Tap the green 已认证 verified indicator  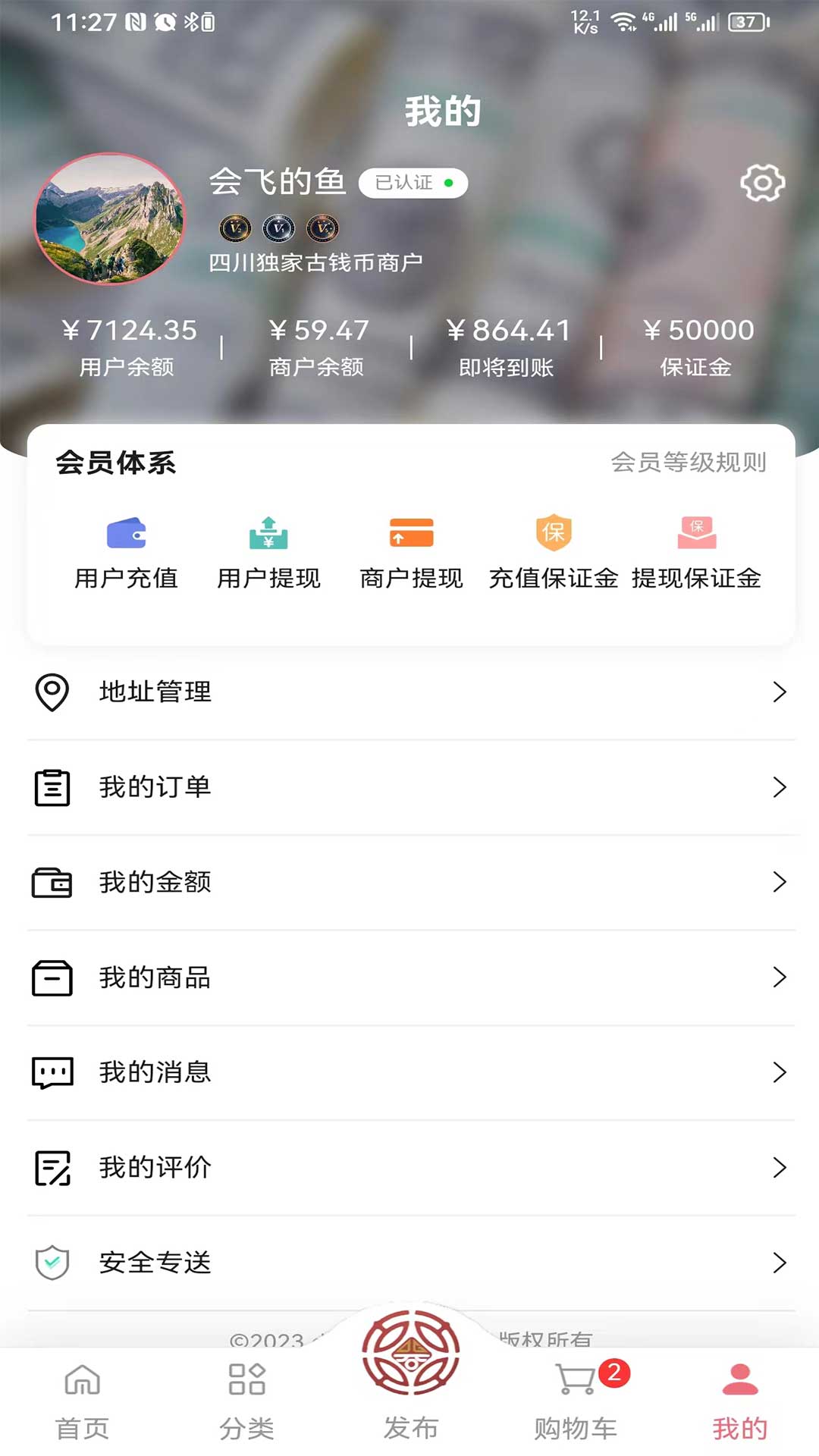(449, 182)
